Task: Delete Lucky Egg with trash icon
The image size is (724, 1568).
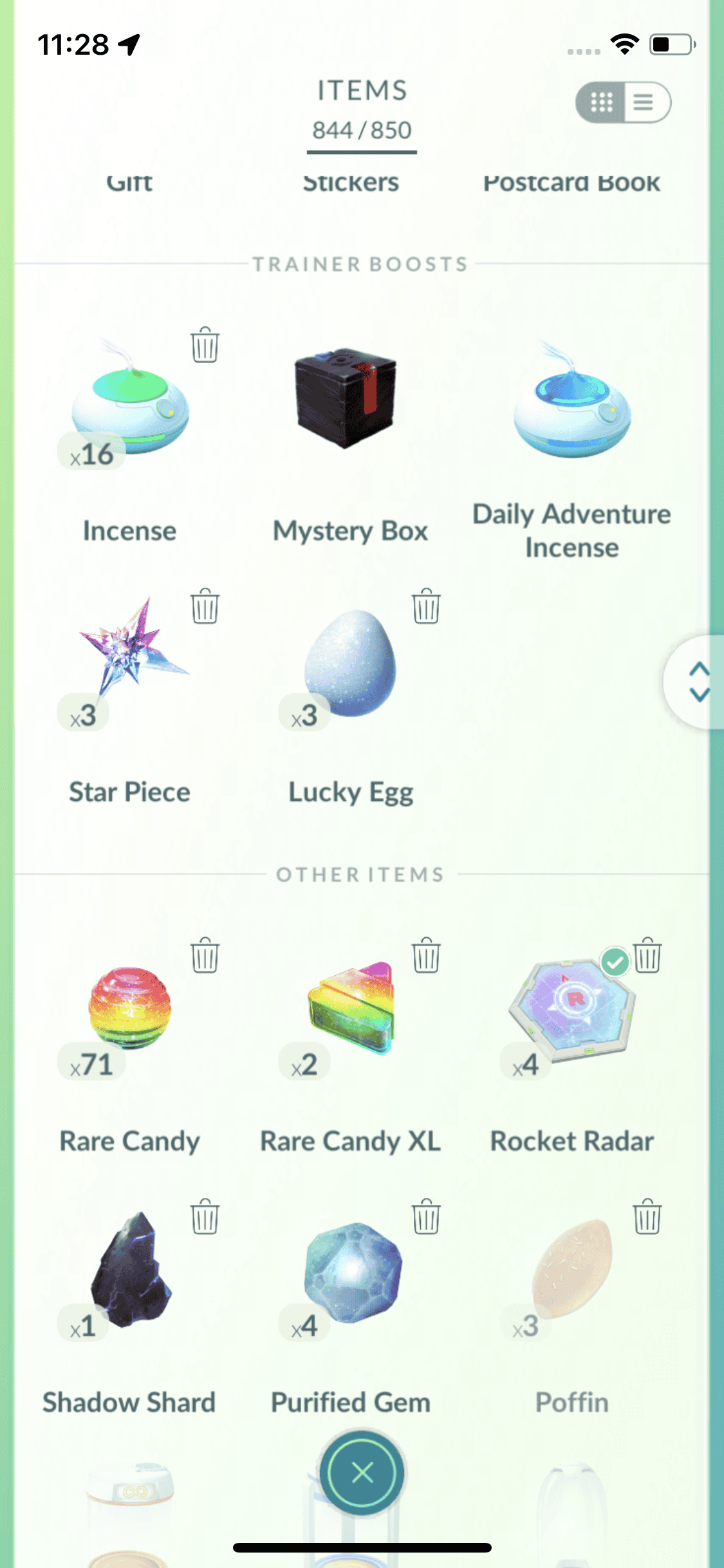Action: coord(426,607)
